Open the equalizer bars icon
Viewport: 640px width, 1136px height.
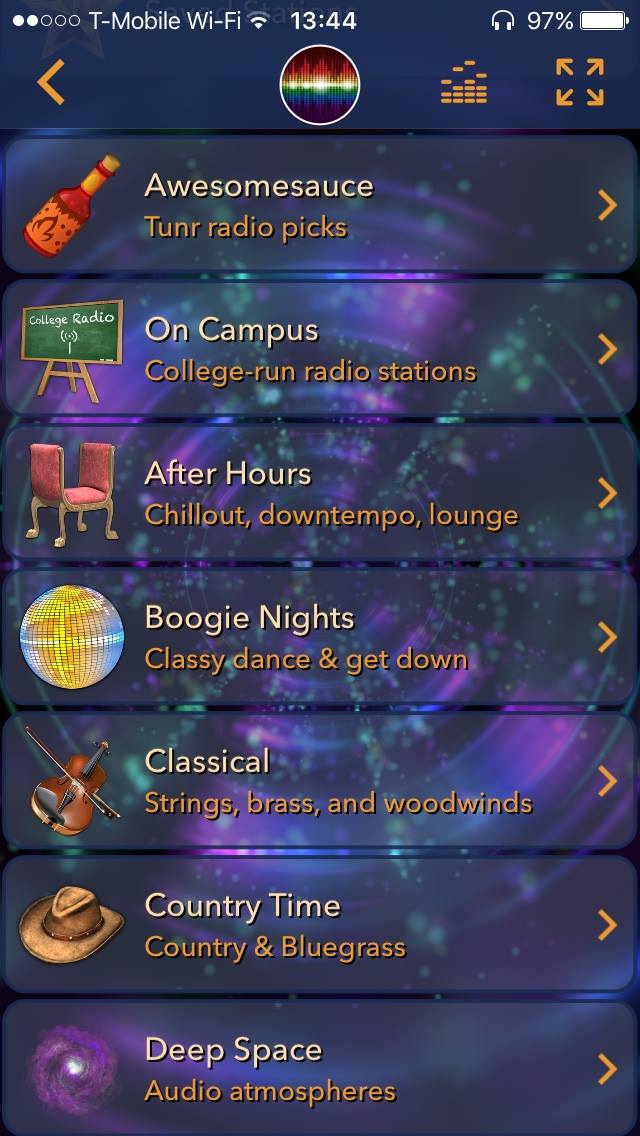point(464,83)
